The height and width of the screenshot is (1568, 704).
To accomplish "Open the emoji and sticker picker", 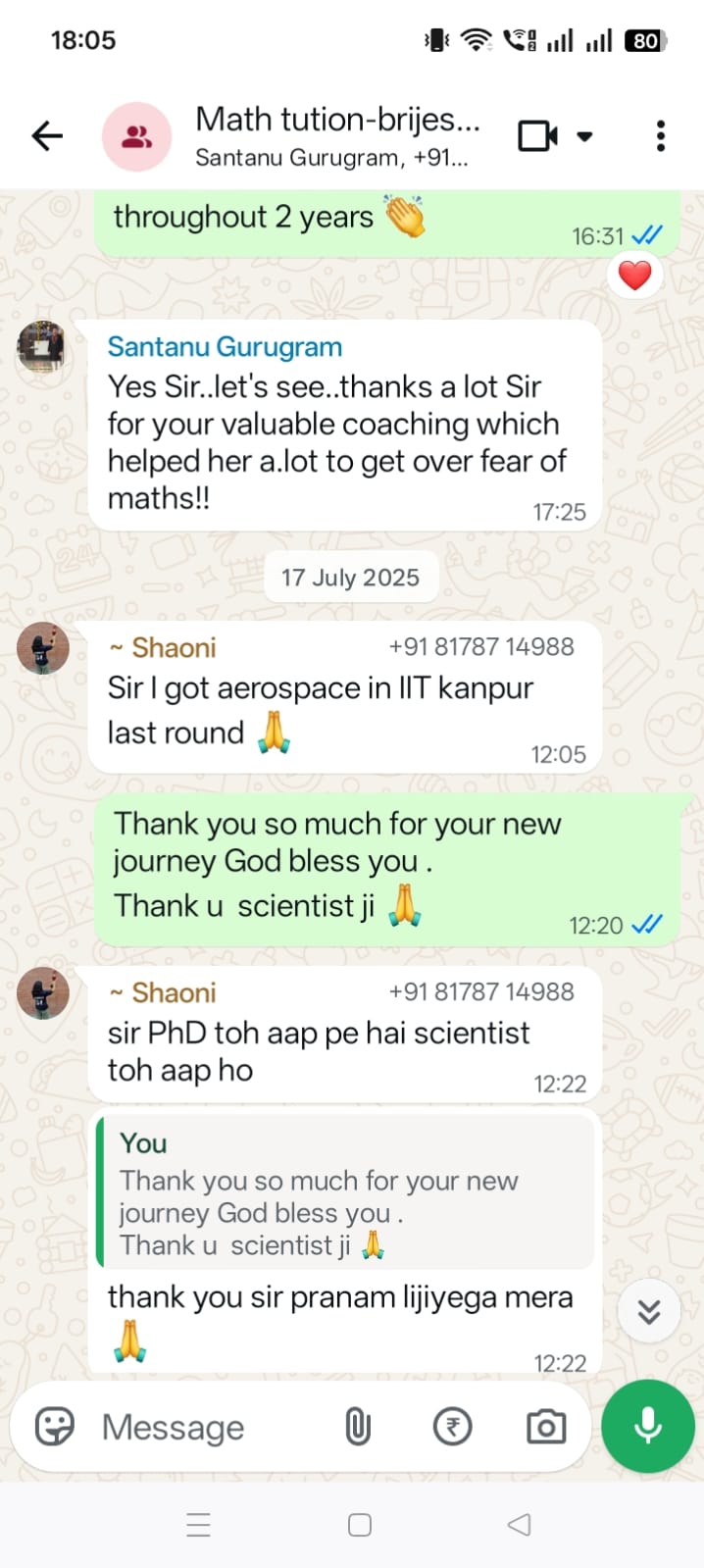I will pos(55,1427).
